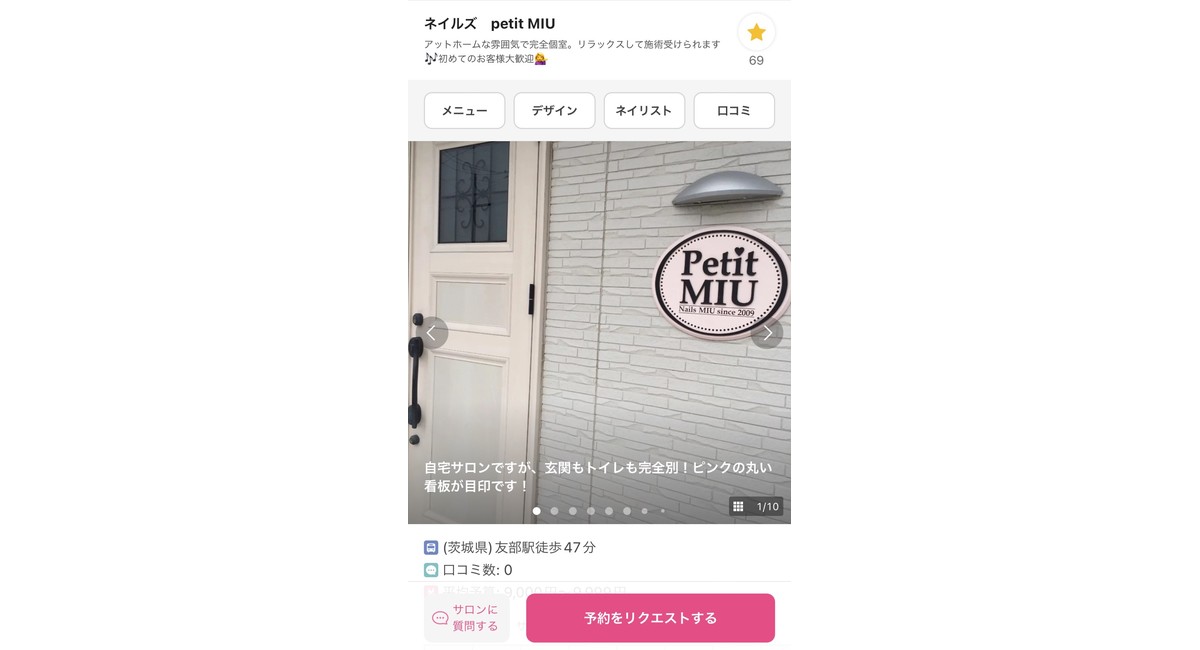Open the 口コミ reviews section
The width and height of the screenshot is (1200, 650).
coord(734,111)
